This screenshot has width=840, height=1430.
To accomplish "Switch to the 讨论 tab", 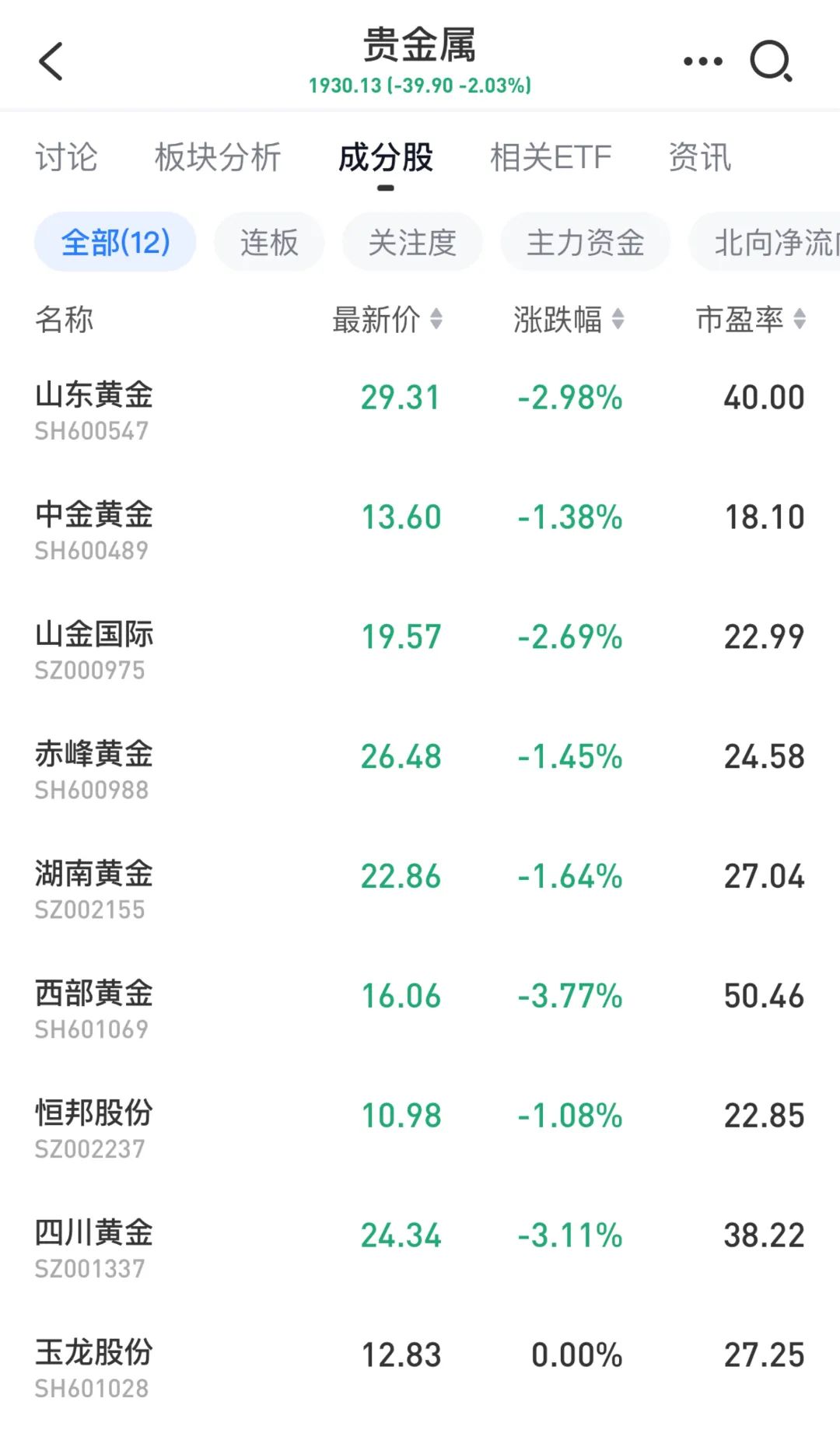I will point(66,157).
